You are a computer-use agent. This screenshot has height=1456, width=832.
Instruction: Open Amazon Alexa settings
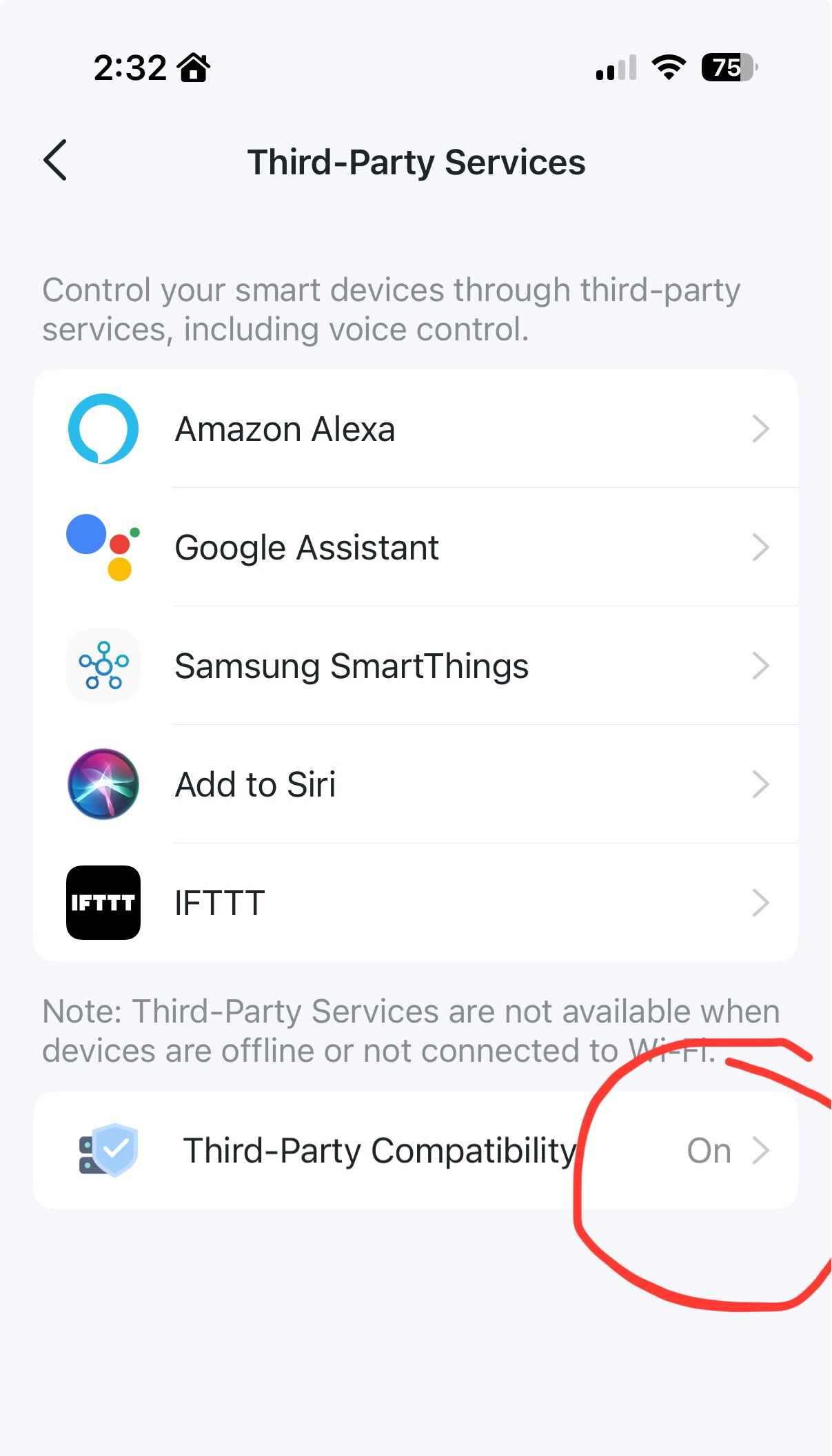point(415,429)
